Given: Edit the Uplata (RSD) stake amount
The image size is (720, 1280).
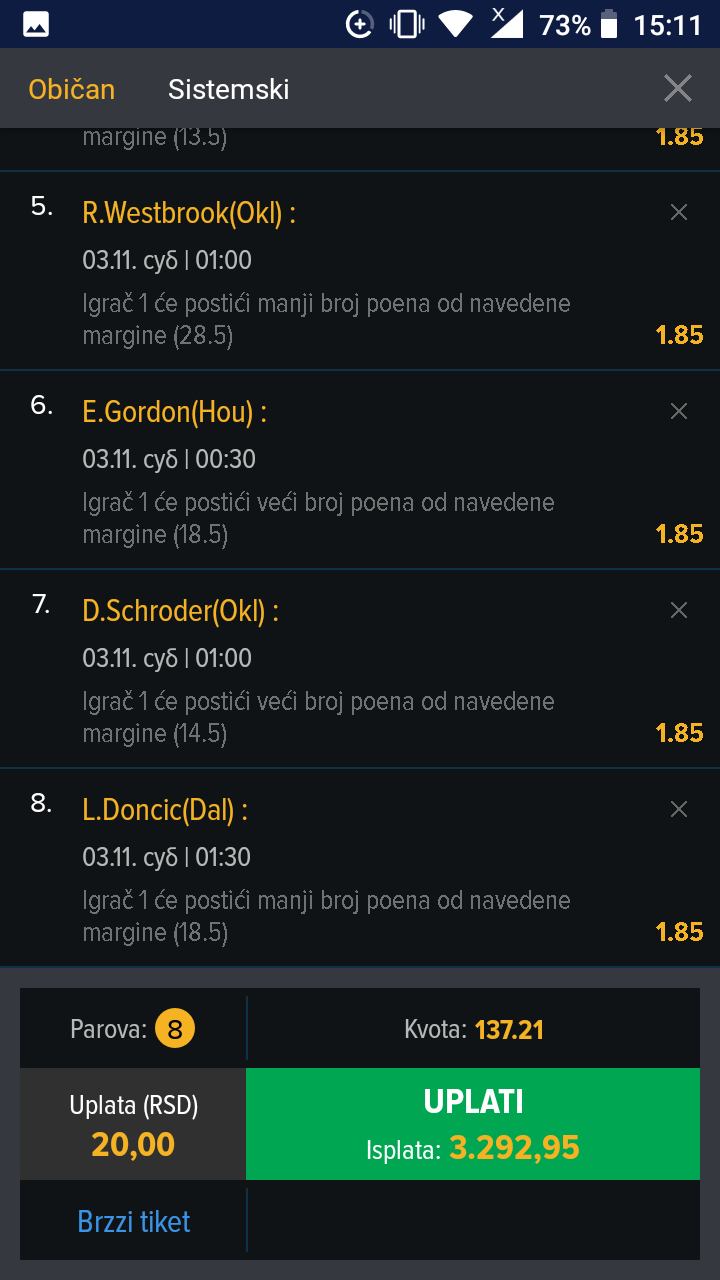Looking at the screenshot, I should (x=133, y=1124).
